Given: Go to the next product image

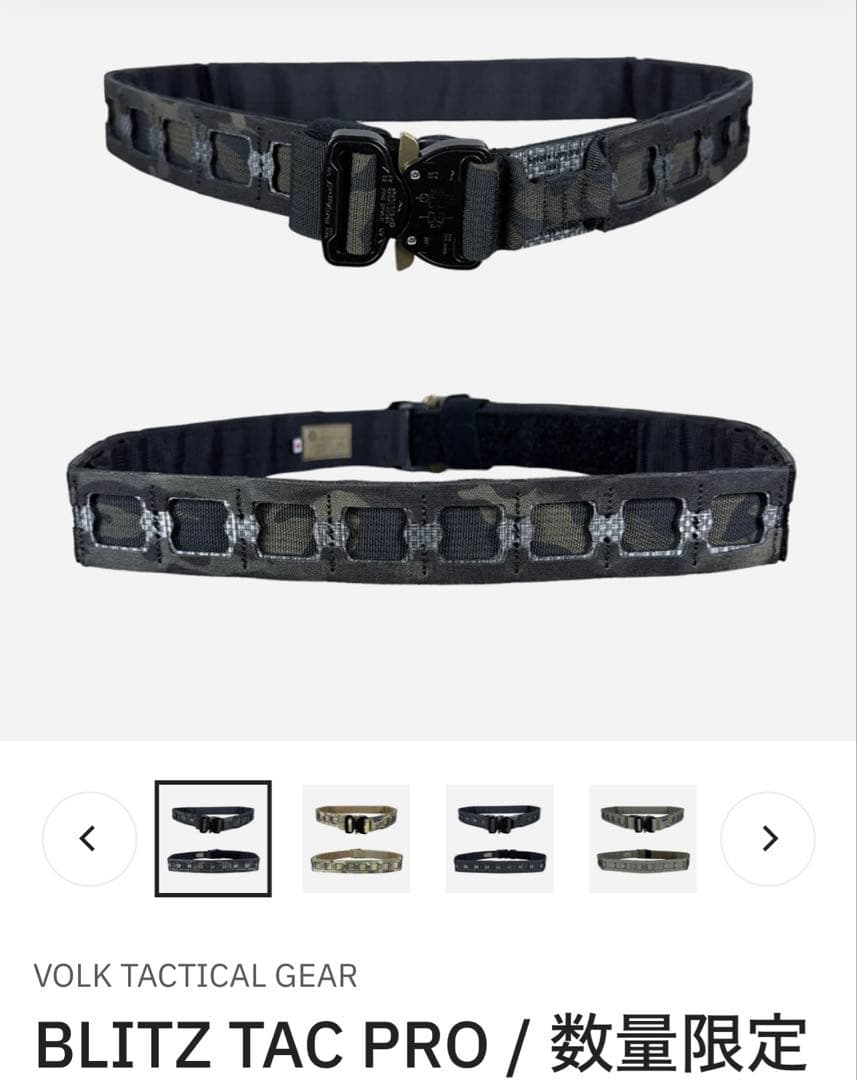Looking at the screenshot, I should [x=768, y=838].
